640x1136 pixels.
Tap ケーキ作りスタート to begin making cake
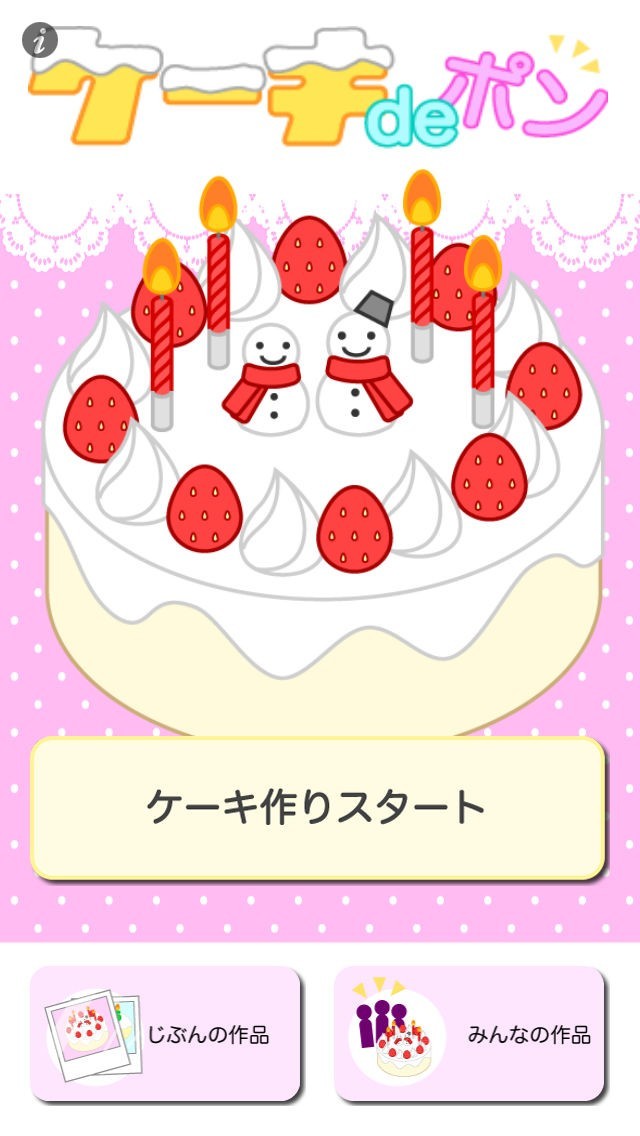click(x=317, y=808)
